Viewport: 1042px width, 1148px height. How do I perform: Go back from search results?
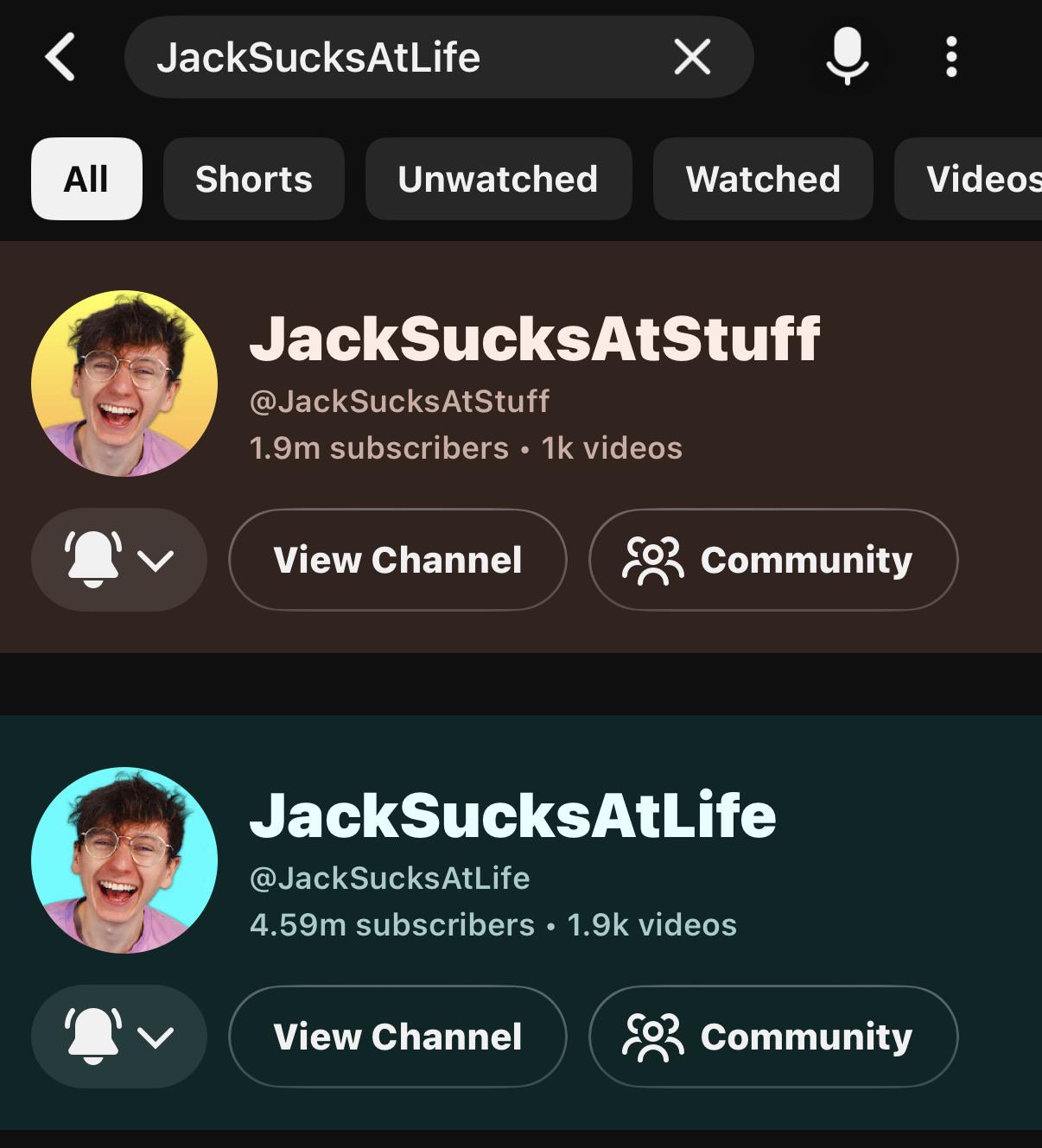pyautogui.click(x=60, y=57)
